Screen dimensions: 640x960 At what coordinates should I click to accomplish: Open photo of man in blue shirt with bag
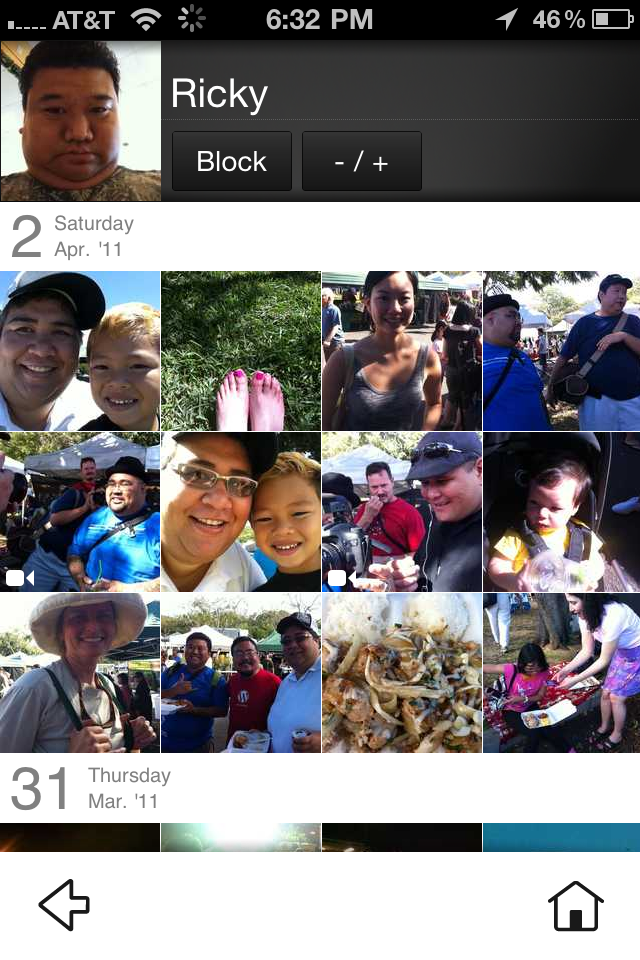pos(561,351)
